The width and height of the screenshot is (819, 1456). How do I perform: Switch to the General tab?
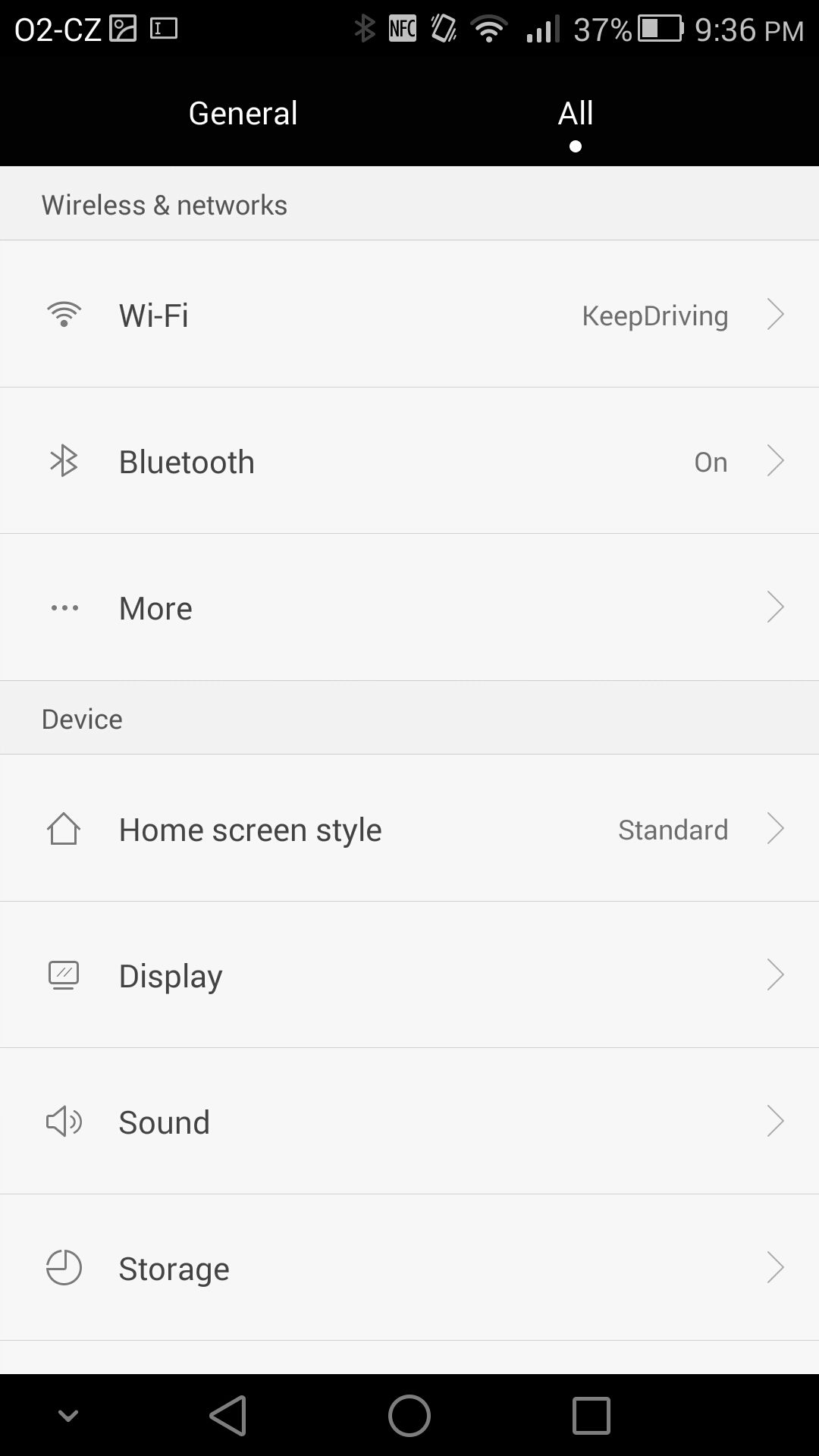(x=243, y=113)
